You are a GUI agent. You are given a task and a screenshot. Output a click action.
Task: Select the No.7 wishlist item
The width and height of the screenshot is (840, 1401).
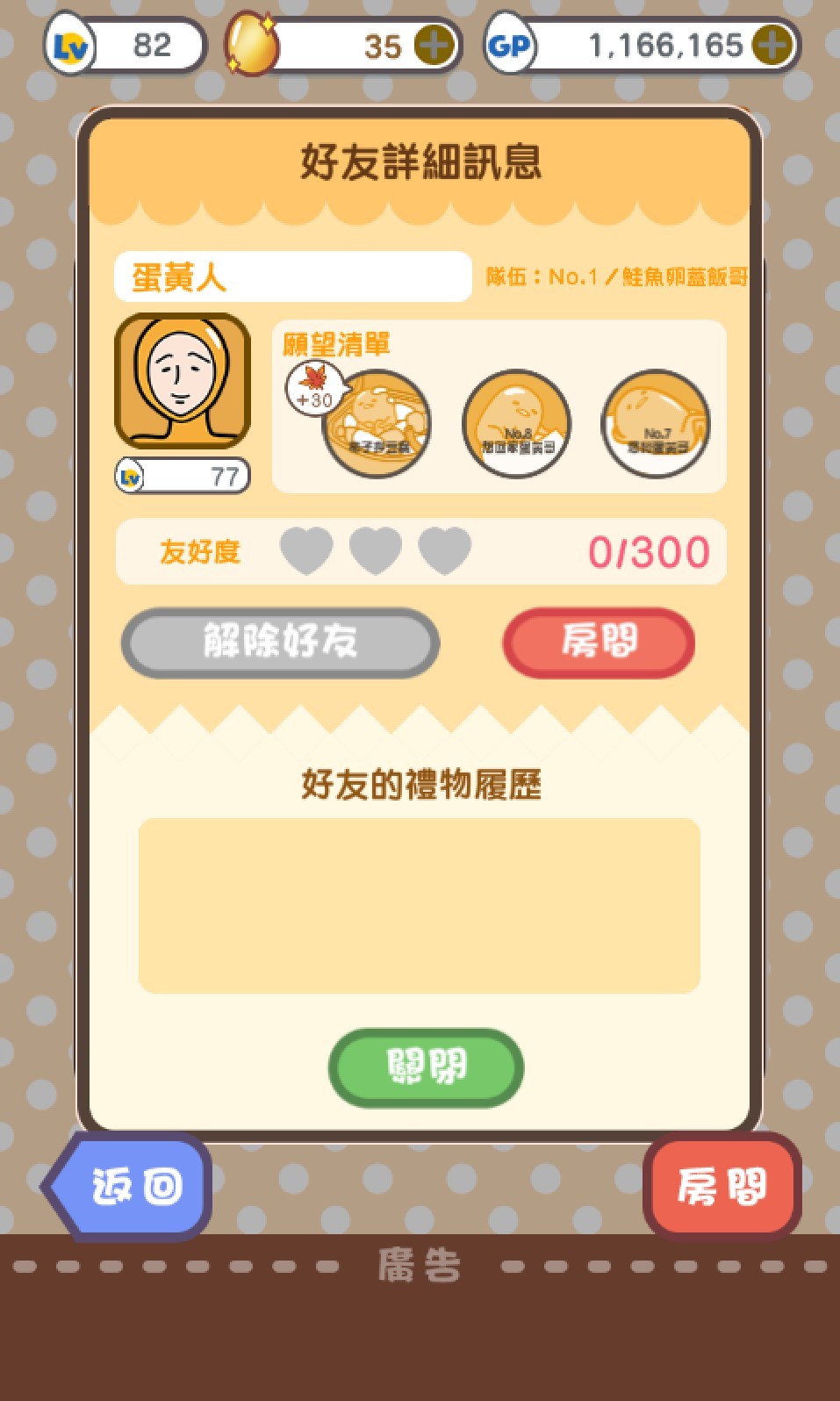click(x=656, y=424)
